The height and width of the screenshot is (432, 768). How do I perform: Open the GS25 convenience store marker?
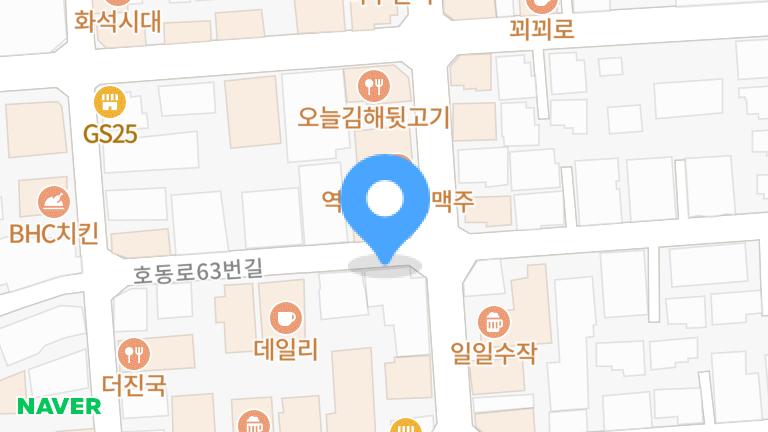tap(109, 101)
